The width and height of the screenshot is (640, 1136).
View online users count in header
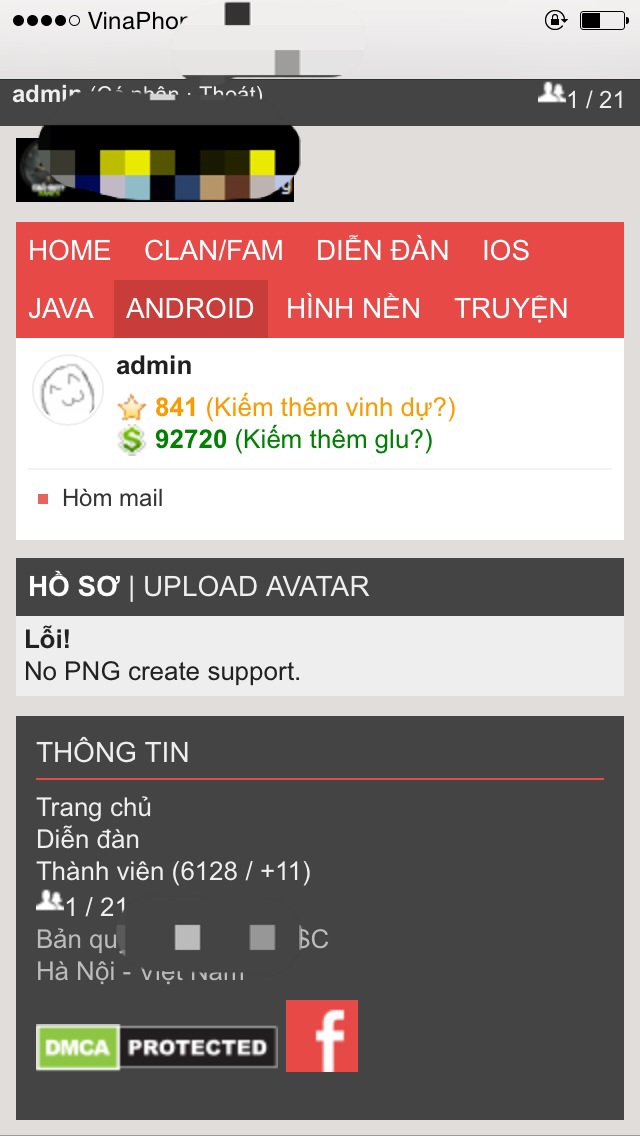click(x=582, y=98)
